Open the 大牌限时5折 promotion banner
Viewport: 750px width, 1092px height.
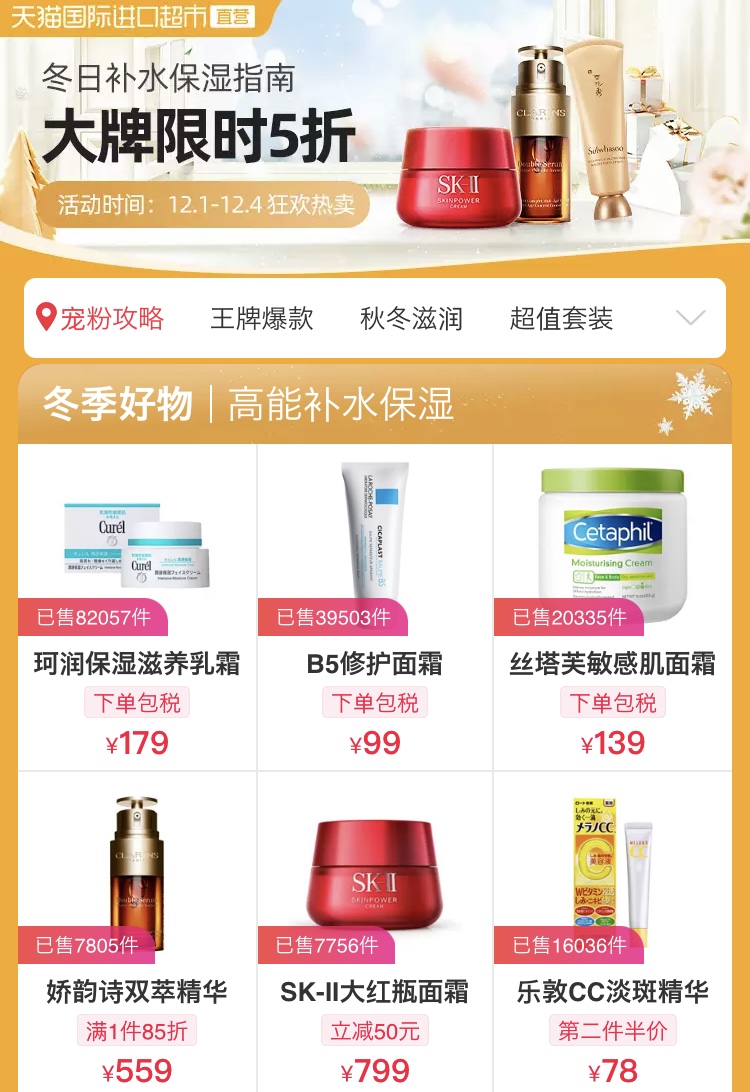[x=375, y=135]
